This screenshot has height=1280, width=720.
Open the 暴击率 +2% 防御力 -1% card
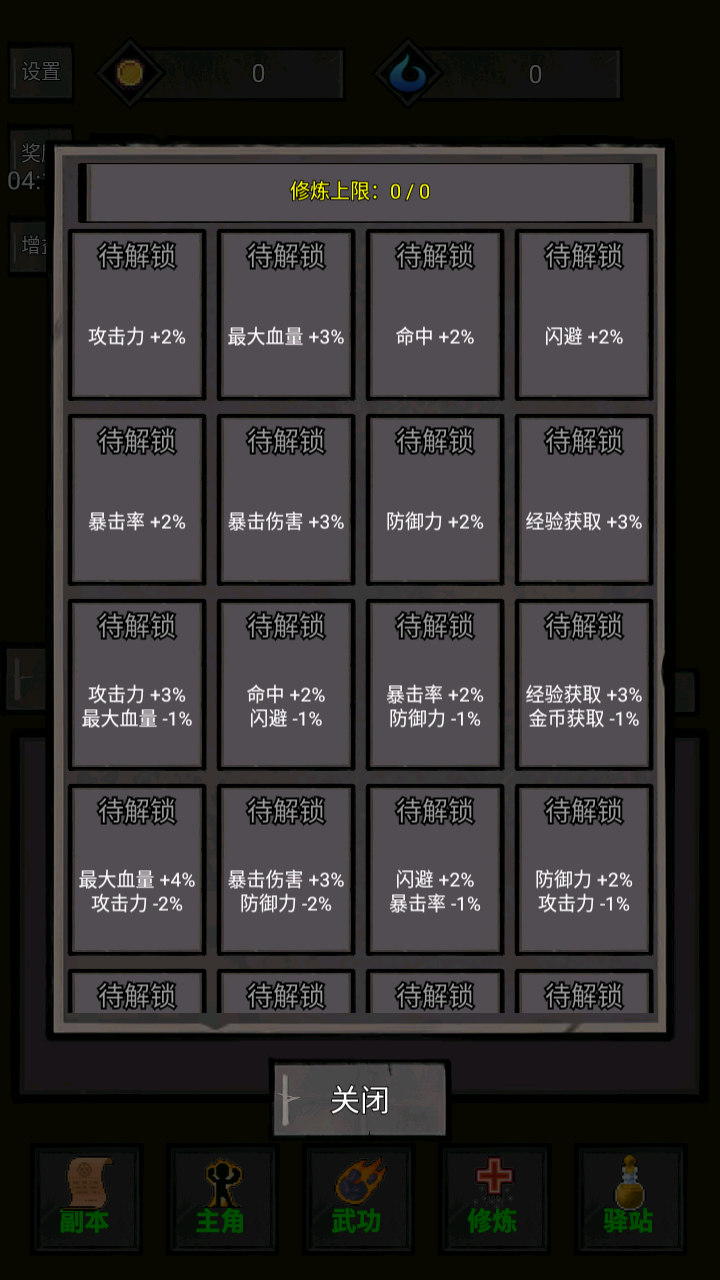[435, 685]
